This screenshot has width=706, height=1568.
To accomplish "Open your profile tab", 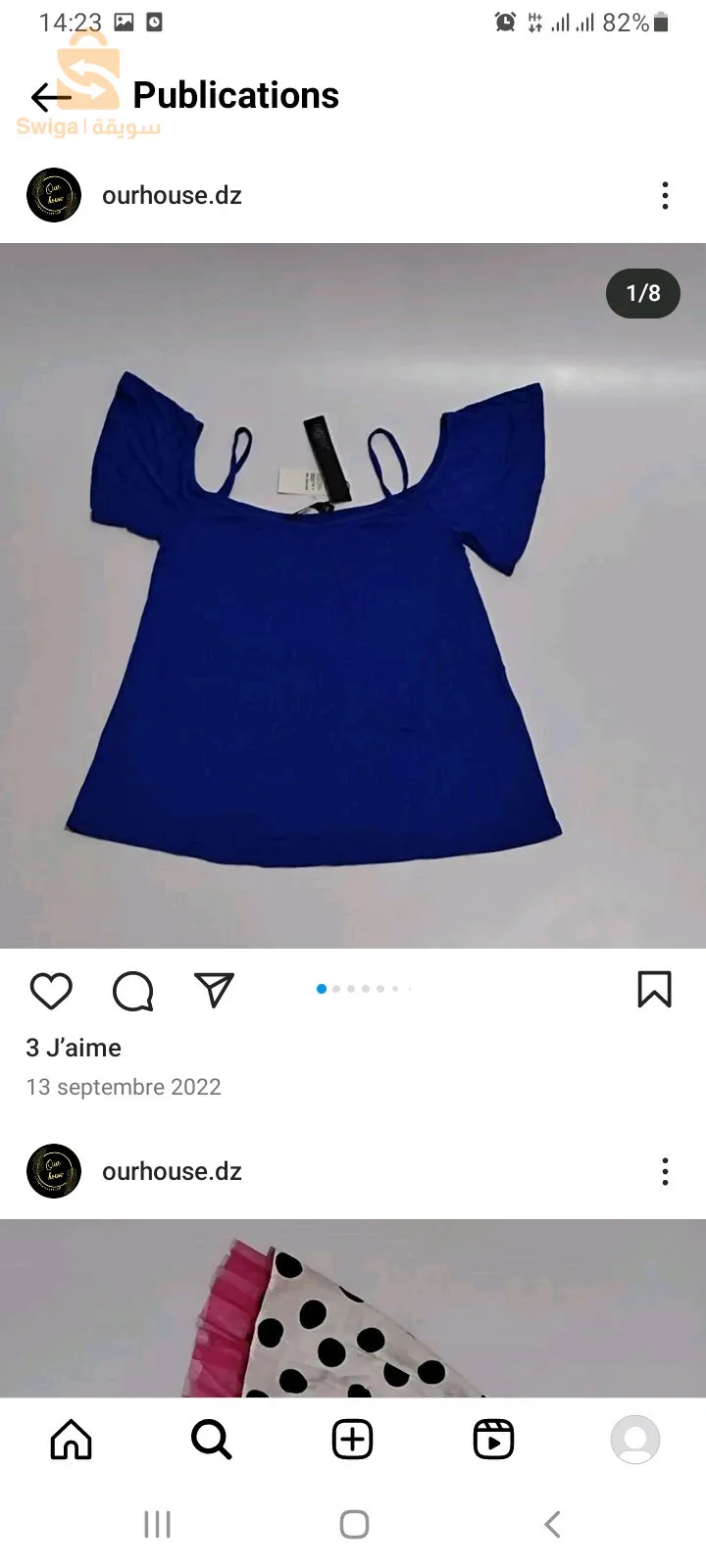I will (634, 1440).
